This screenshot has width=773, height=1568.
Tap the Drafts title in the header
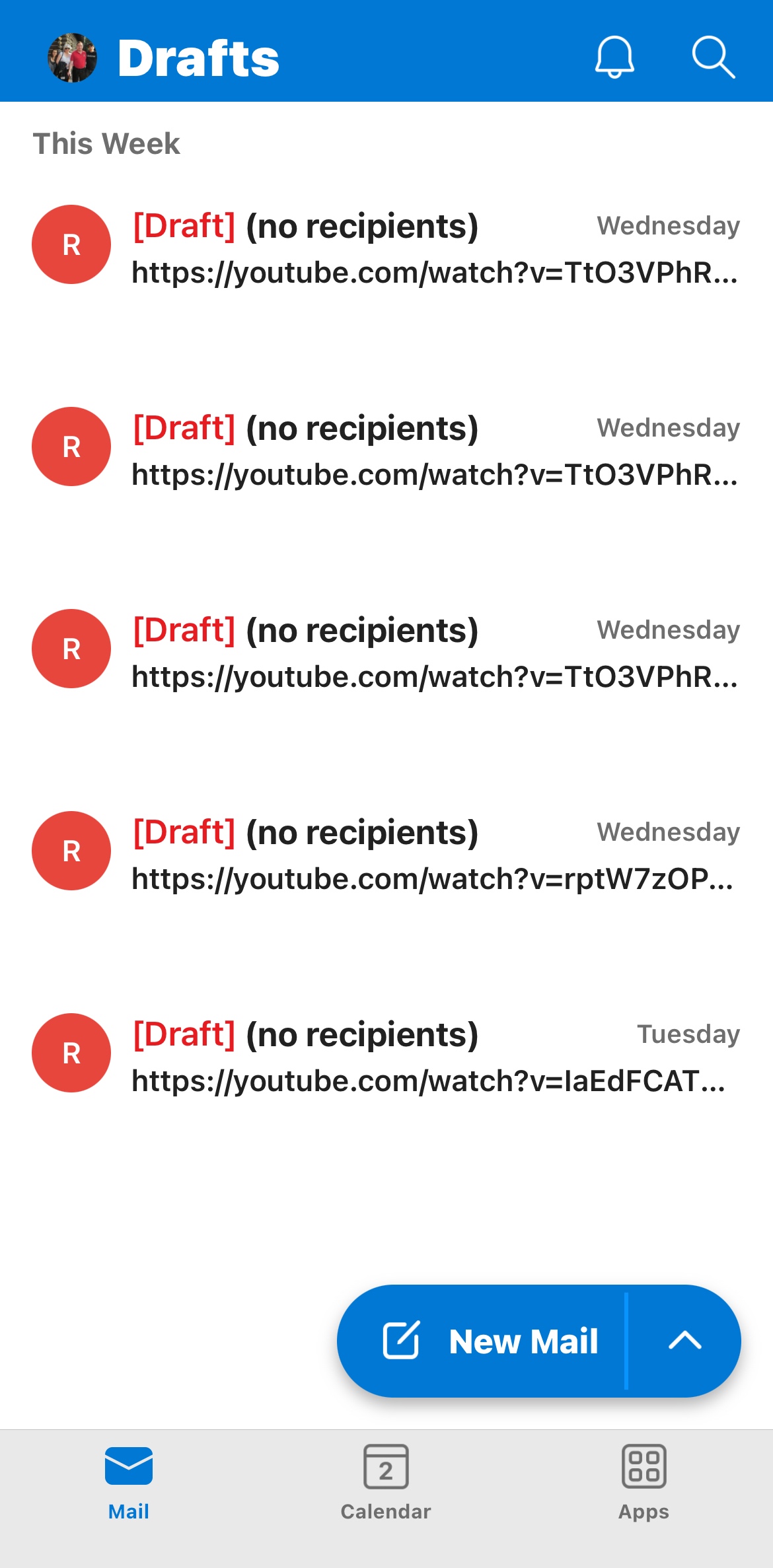click(198, 57)
